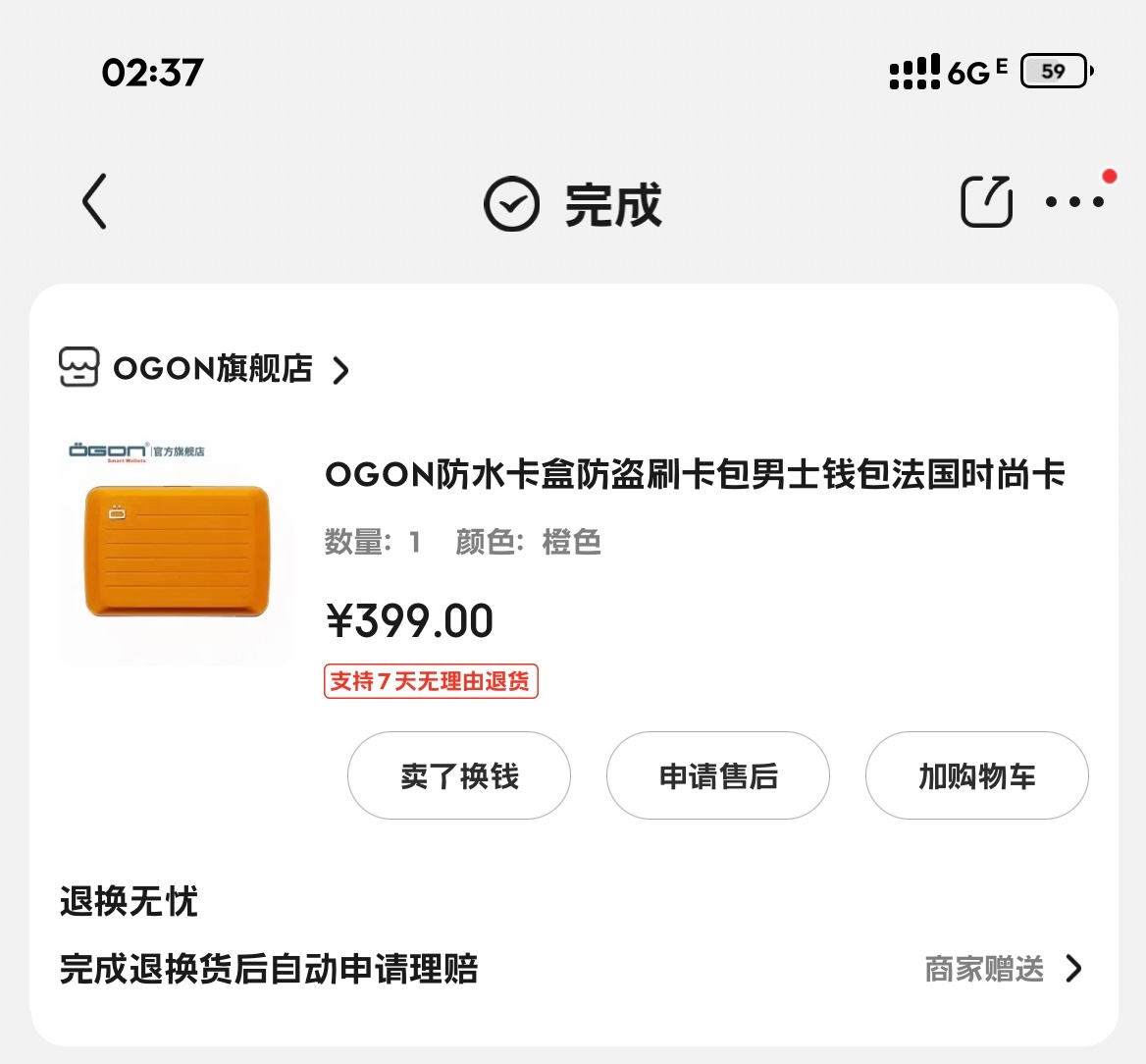Open the OGON旗舰店 store page
The image size is (1146, 1064).
click(204, 369)
